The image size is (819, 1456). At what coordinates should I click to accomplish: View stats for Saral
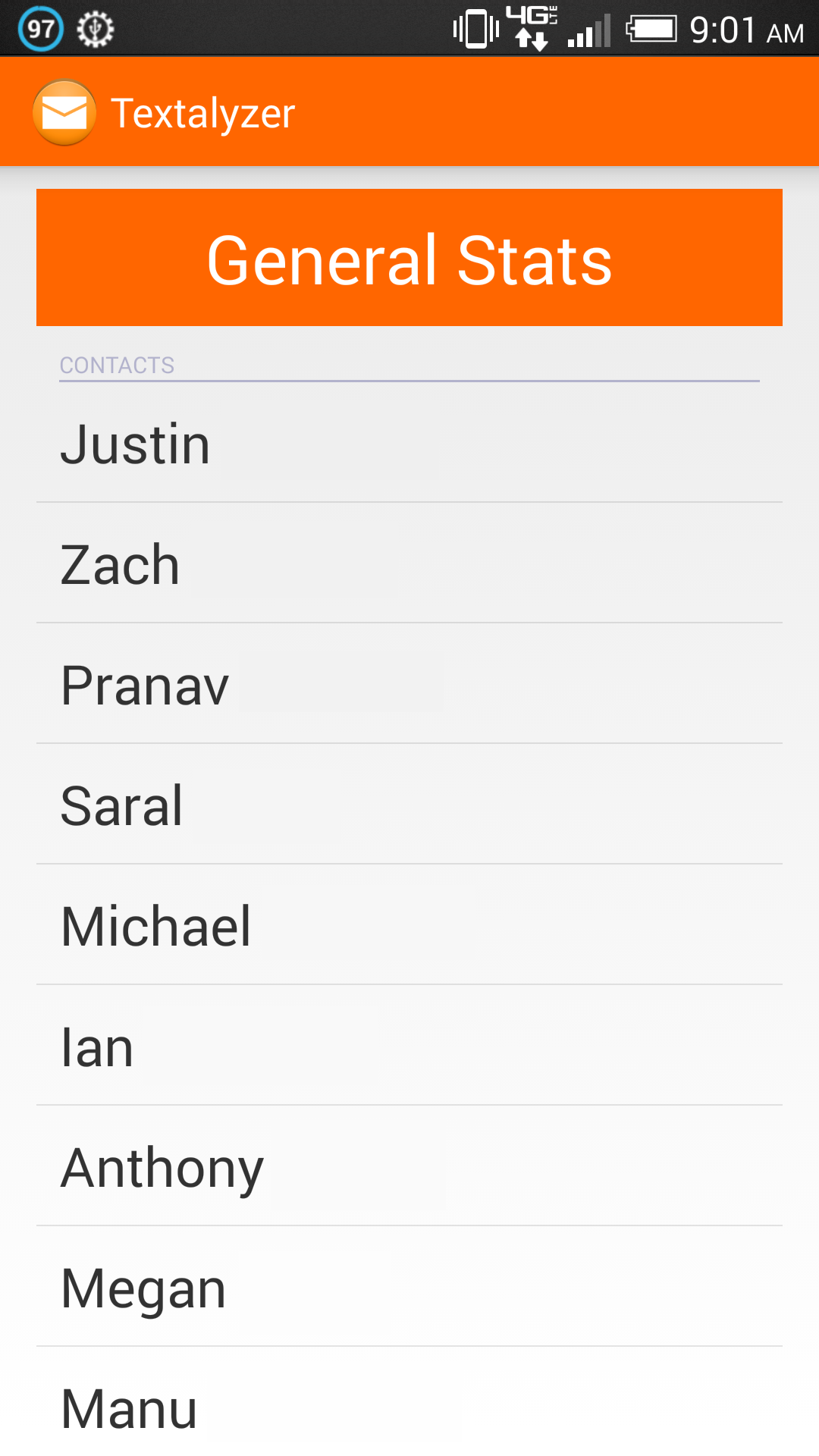pyautogui.click(x=409, y=805)
